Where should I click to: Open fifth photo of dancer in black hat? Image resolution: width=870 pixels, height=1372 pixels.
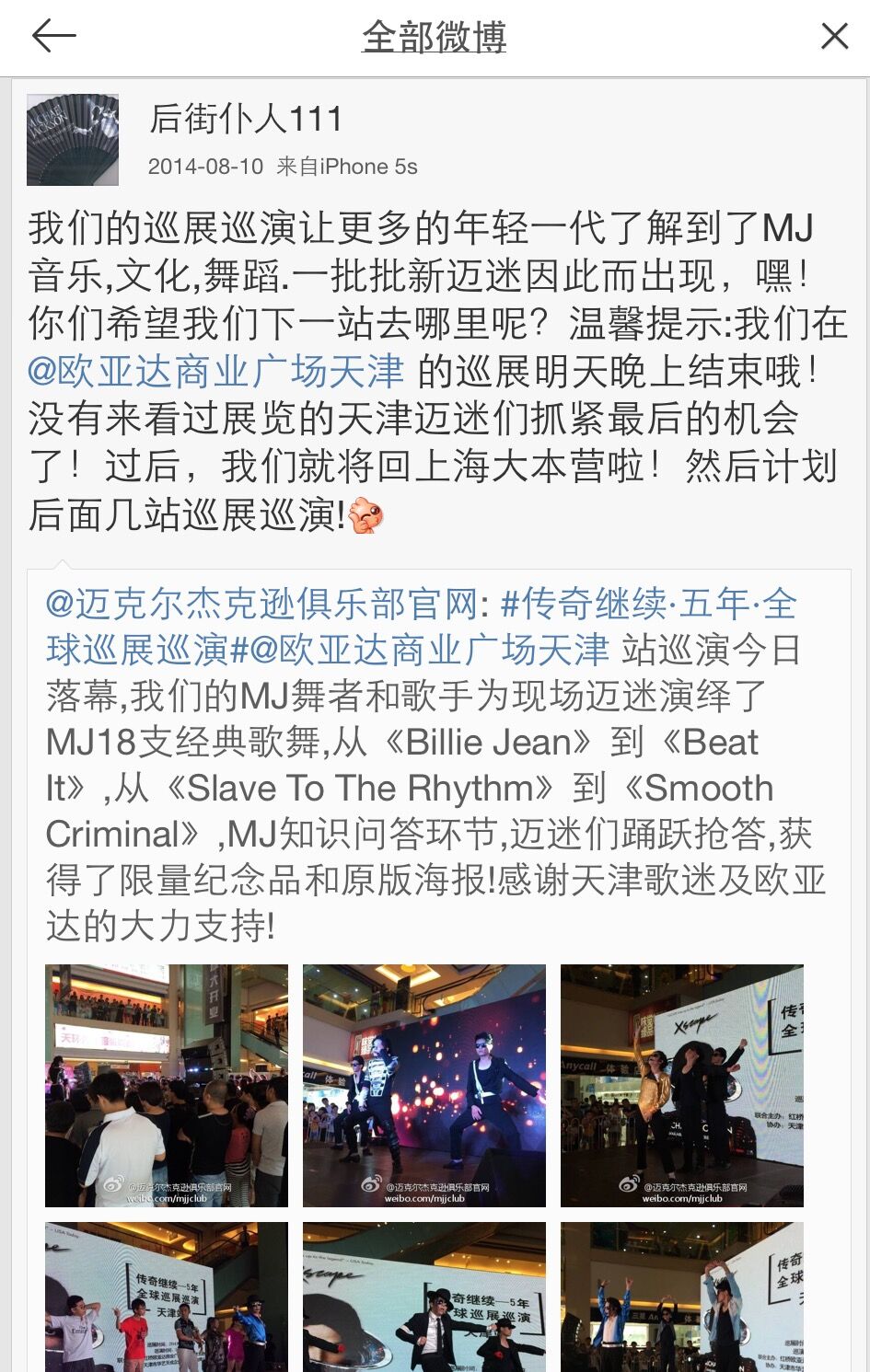[424, 1297]
